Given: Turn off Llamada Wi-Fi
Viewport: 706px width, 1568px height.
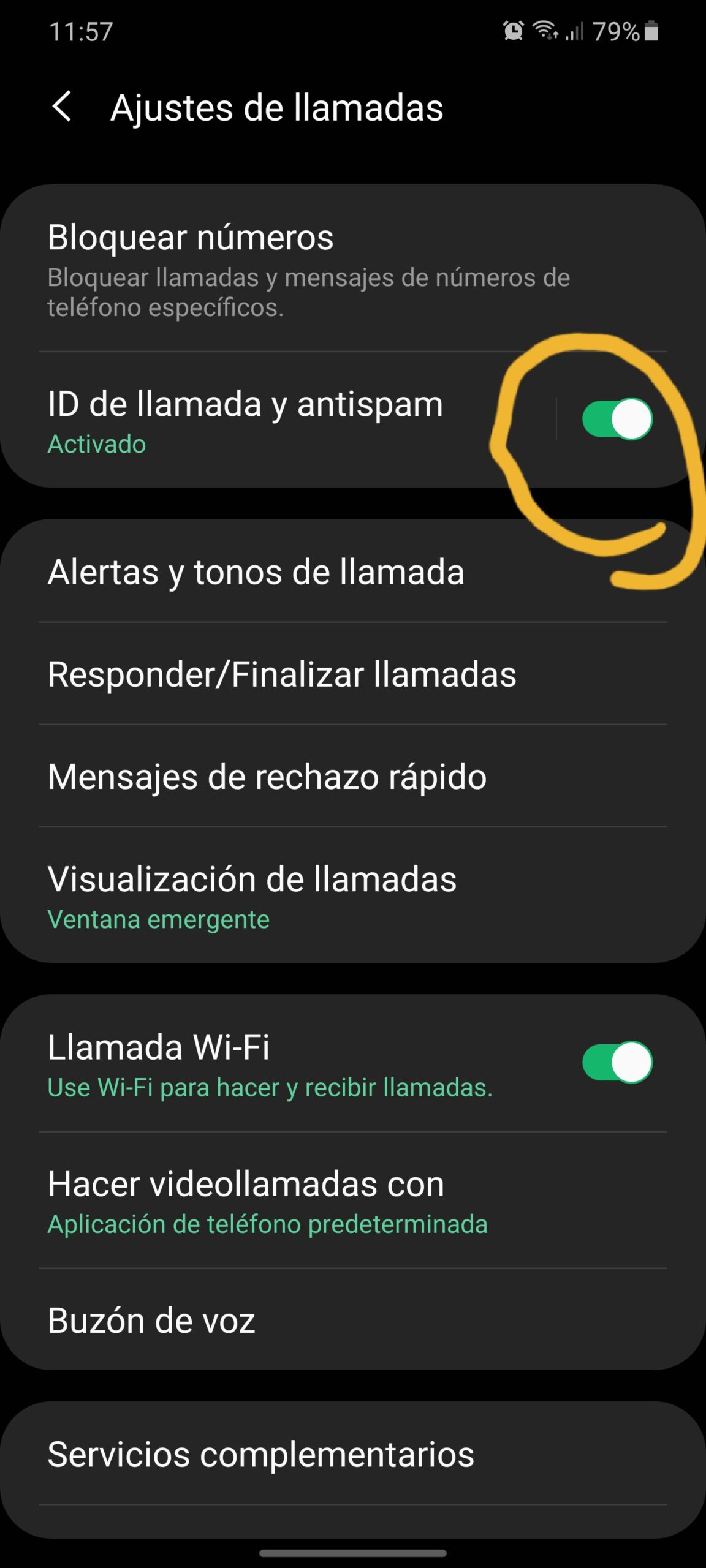Looking at the screenshot, I should pos(617,1062).
